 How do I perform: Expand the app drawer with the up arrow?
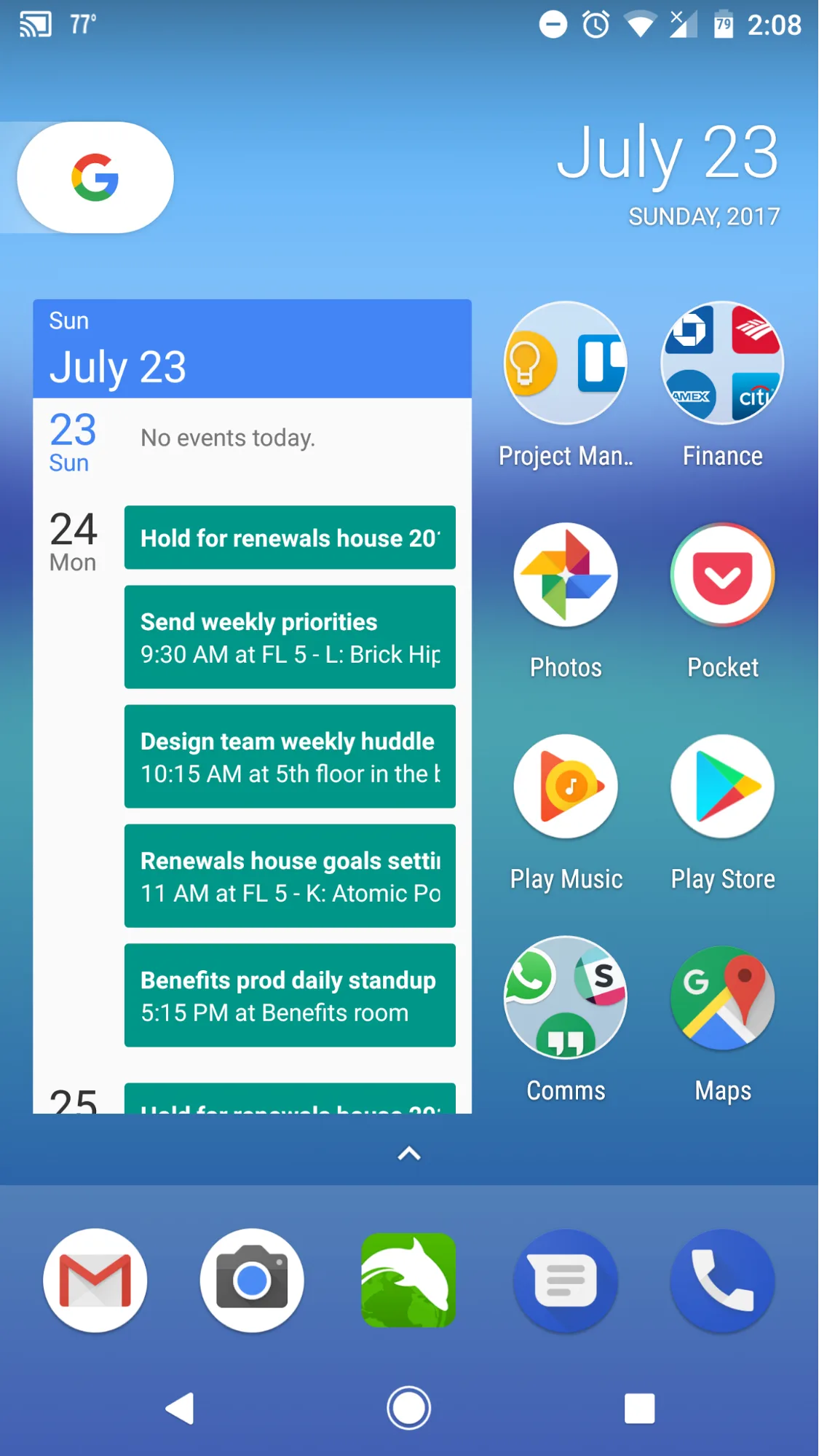pos(409,1154)
